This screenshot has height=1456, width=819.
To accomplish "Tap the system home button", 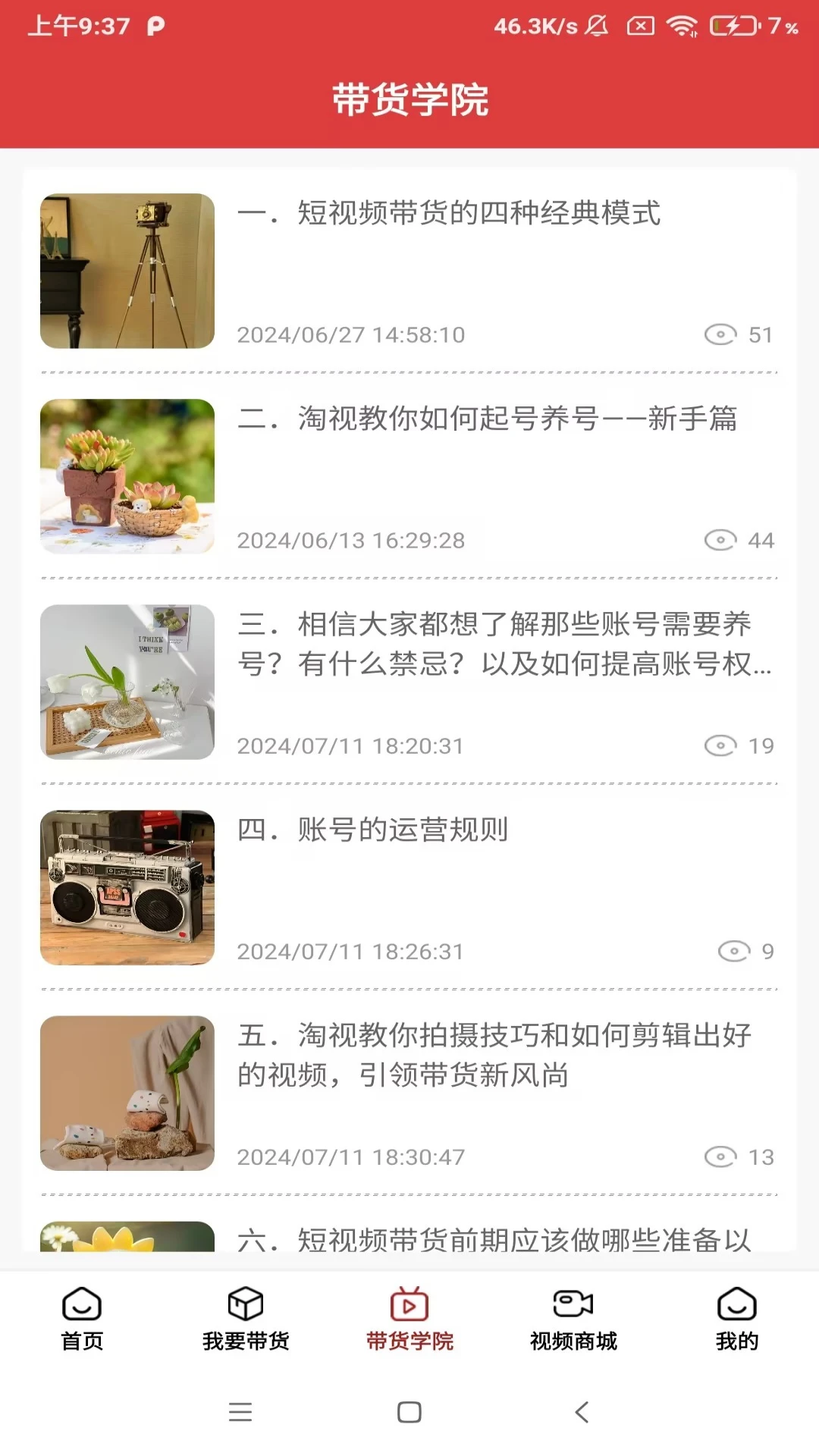I will pos(409,1412).
